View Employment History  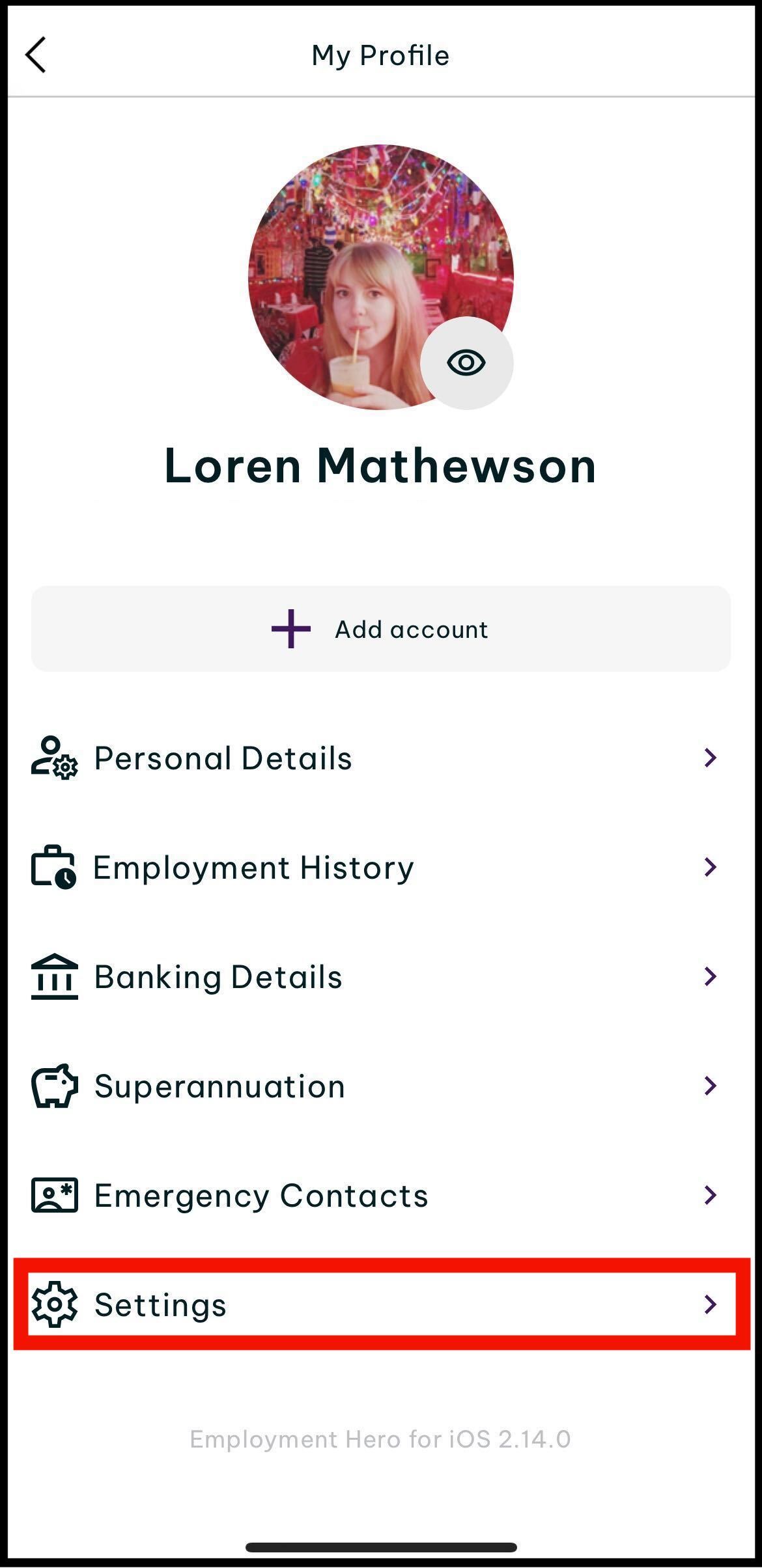[x=381, y=867]
